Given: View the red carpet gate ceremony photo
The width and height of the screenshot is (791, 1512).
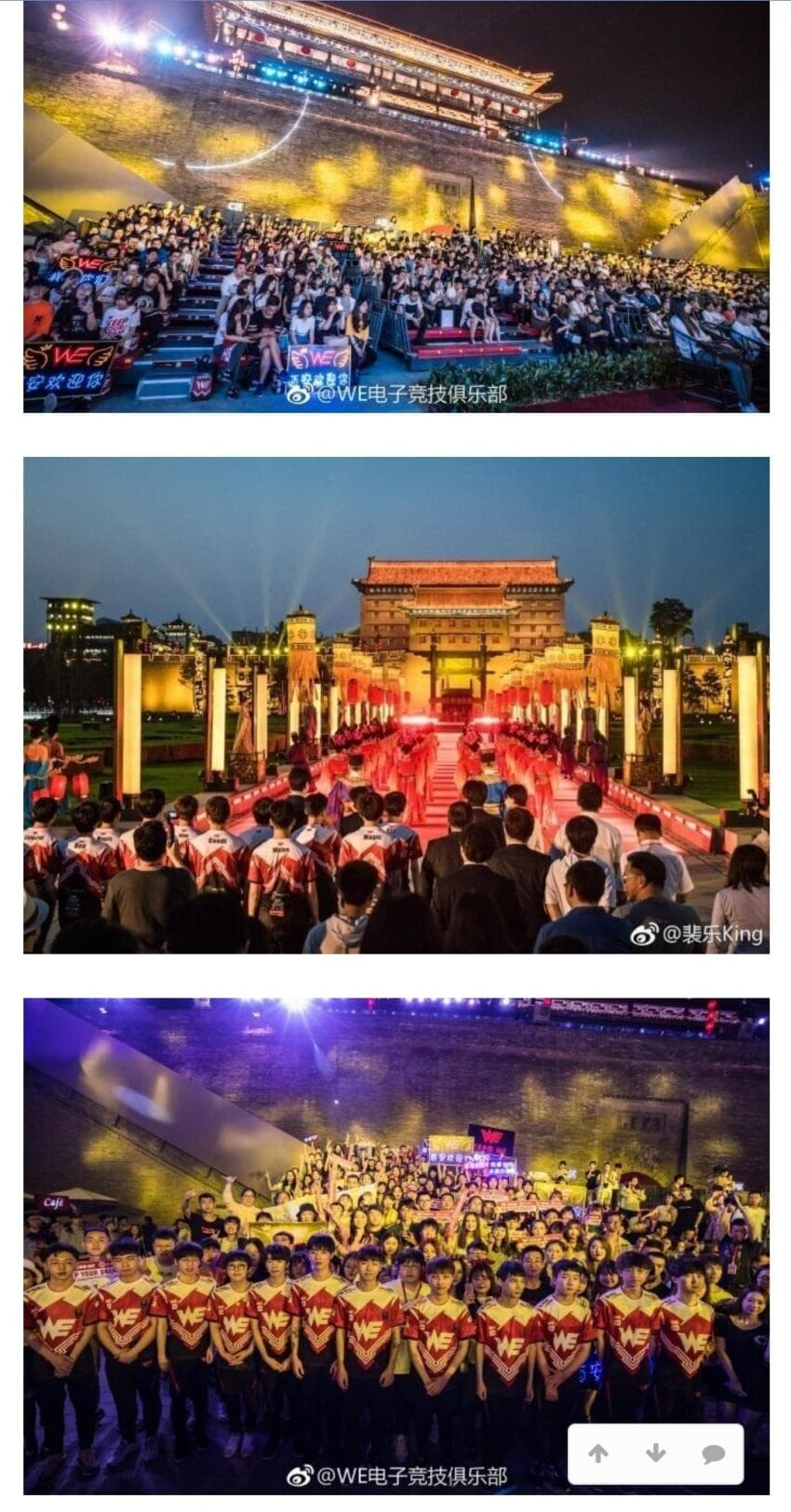Looking at the screenshot, I should [395, 704].
